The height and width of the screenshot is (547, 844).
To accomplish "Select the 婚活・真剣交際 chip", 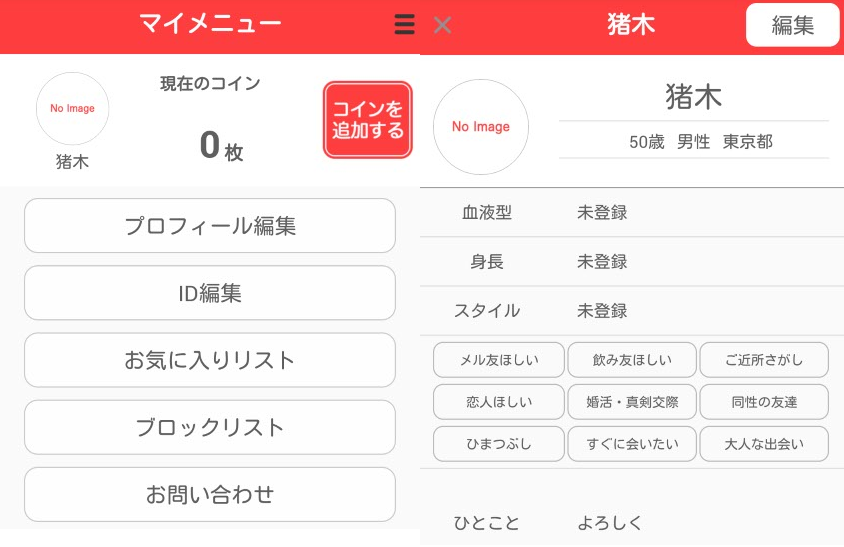I will [x=632, y=402].
